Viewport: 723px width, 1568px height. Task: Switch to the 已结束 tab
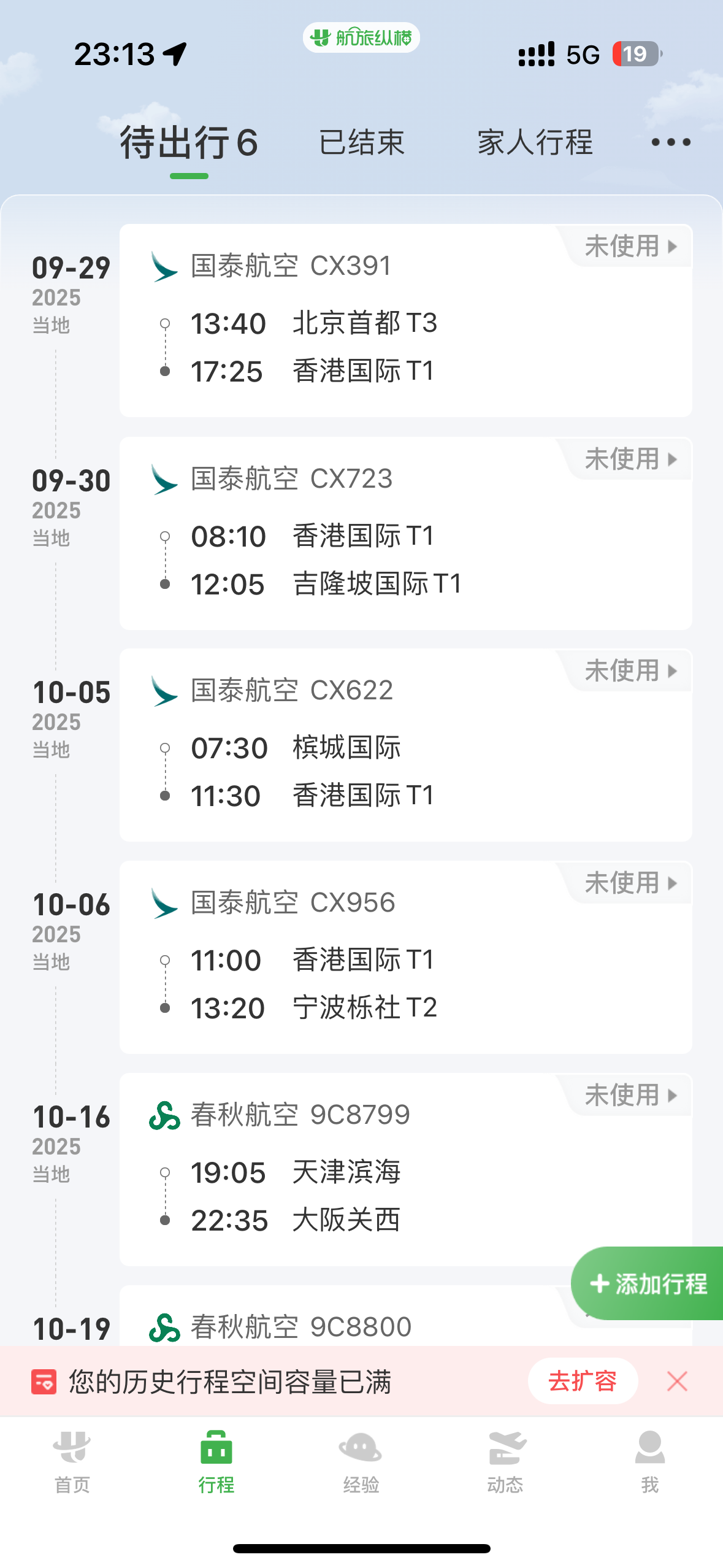point(362,142)
